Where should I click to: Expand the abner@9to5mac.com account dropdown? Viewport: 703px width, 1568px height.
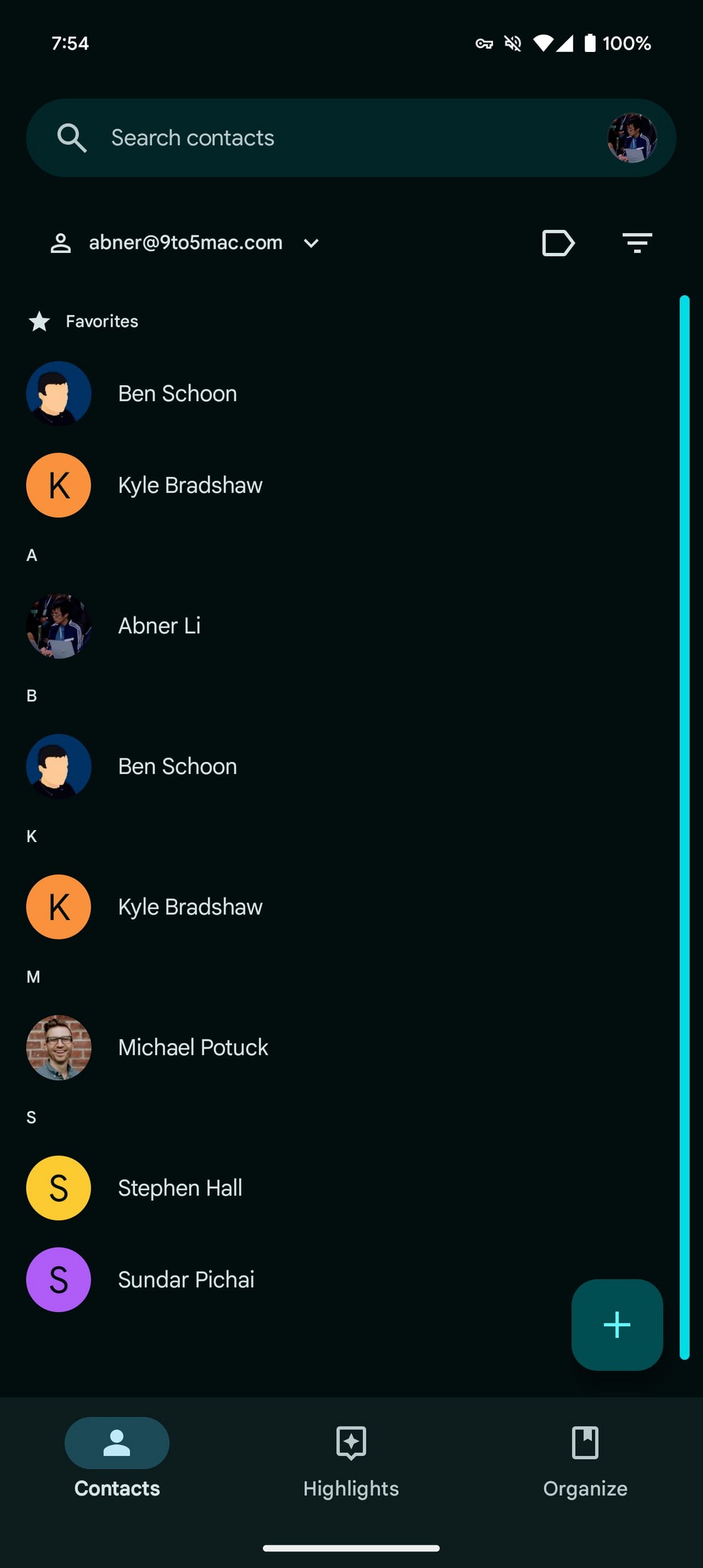[x=184, y=243]
